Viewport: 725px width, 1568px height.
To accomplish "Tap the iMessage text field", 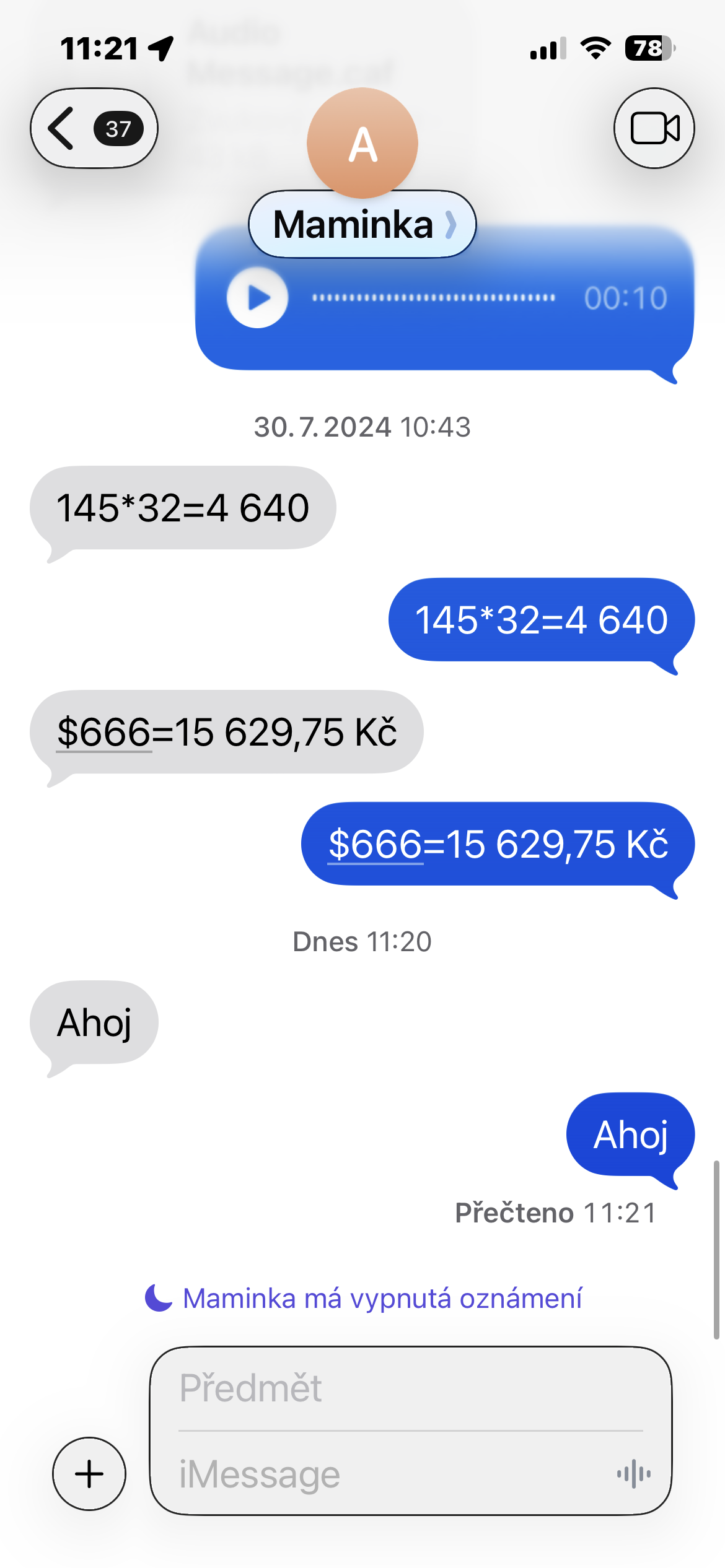I will tap(384, 1474).
